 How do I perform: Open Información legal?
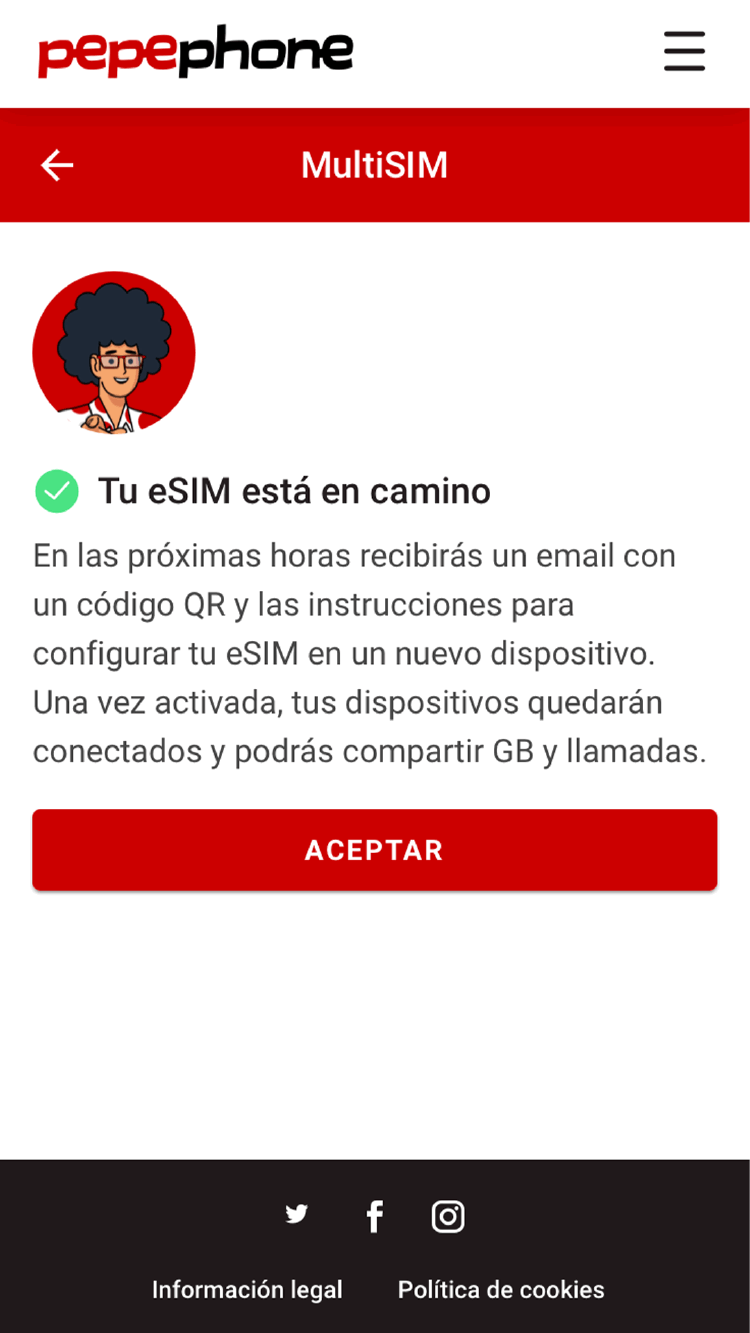(x=247, y=1290)
